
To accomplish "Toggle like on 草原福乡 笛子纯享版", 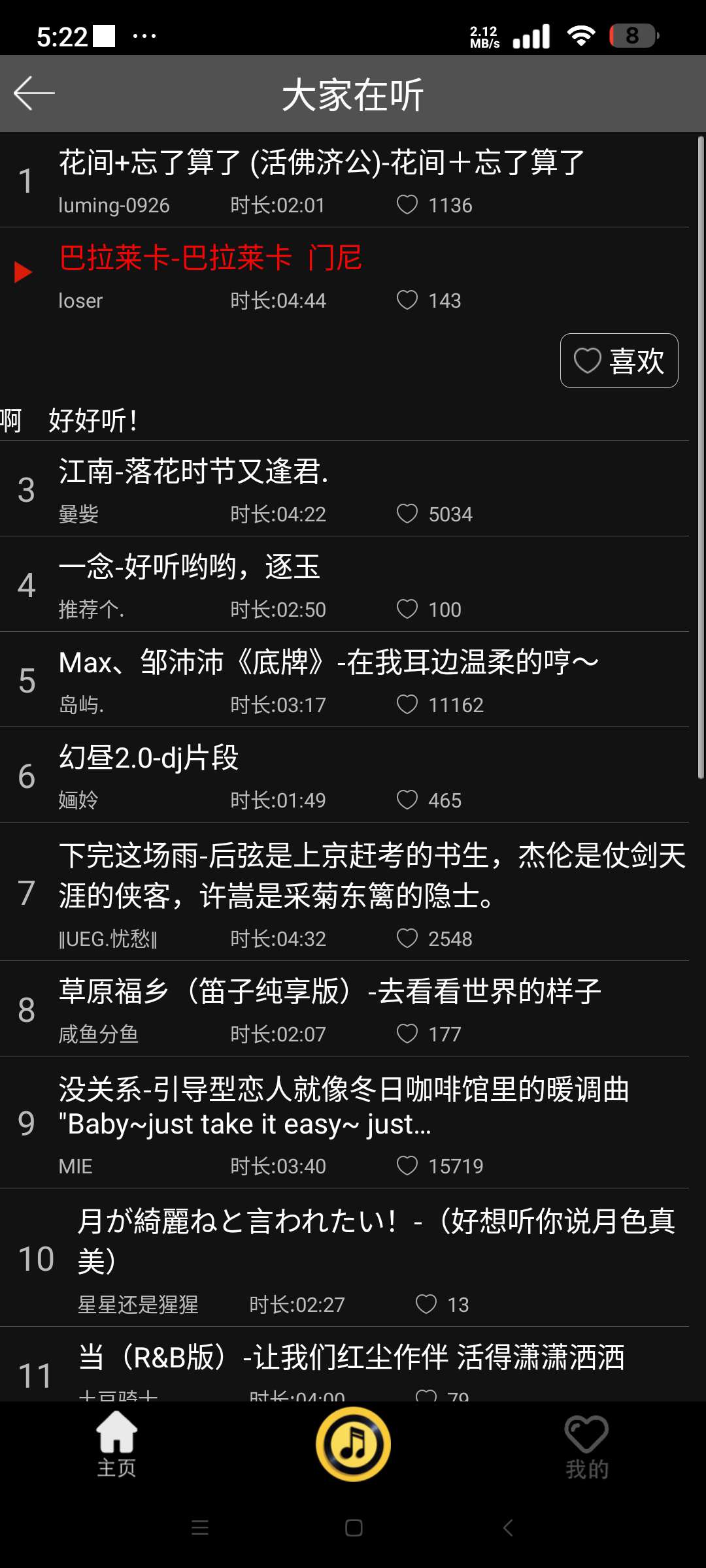I will 407,1033.
